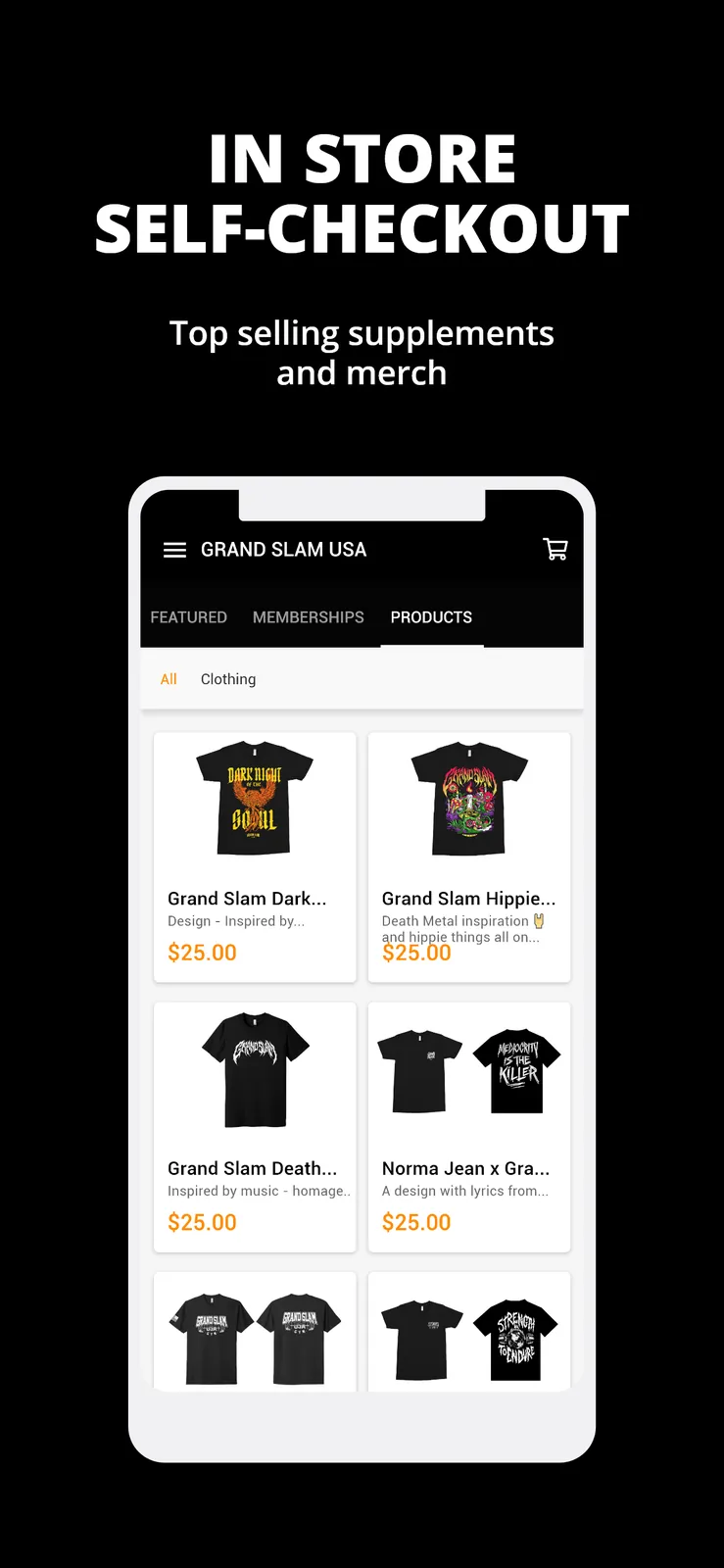Click the Death Metal inspiration description text
724x1568 pixels.
468,928
